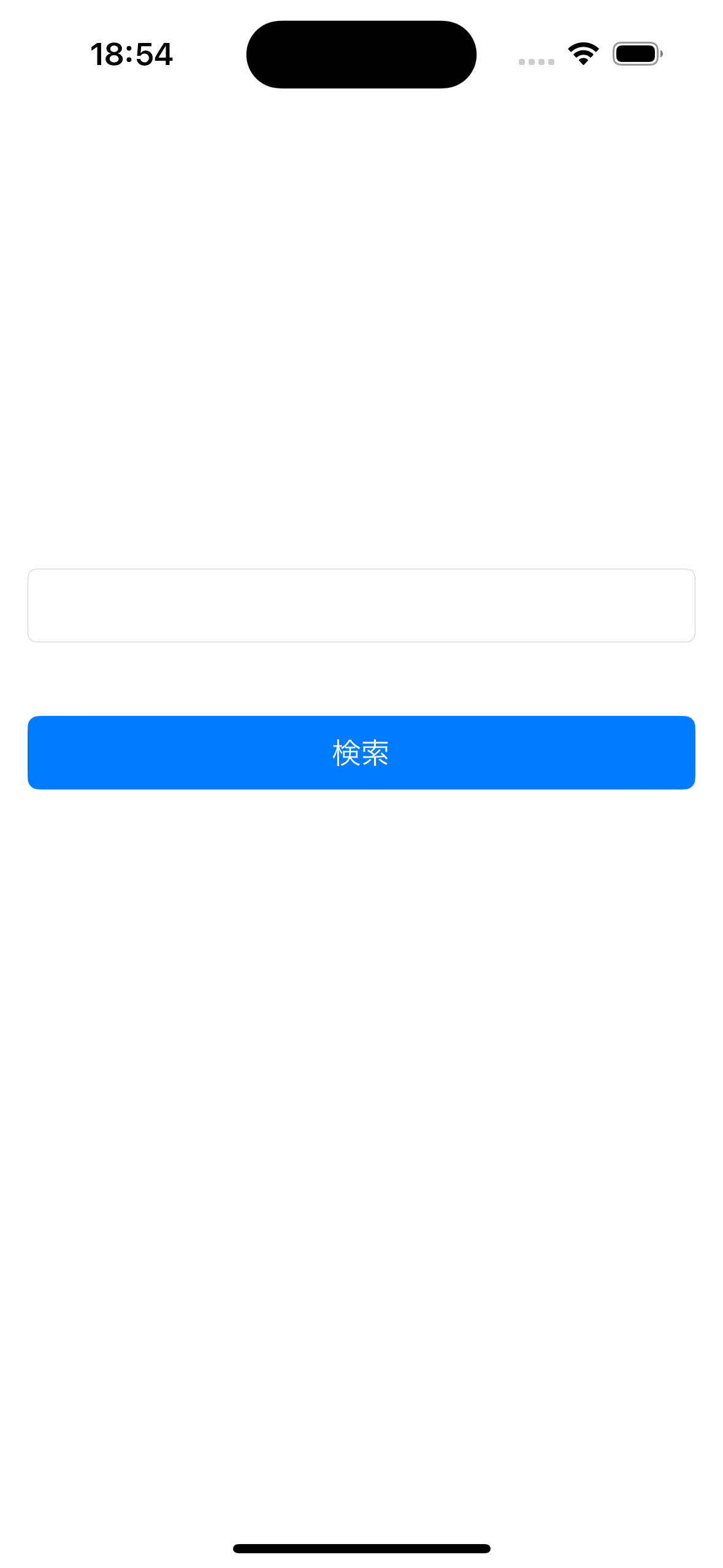Tap the empty search text field
The width and height of the screenshot is (723, 1568).
[361, 605]
